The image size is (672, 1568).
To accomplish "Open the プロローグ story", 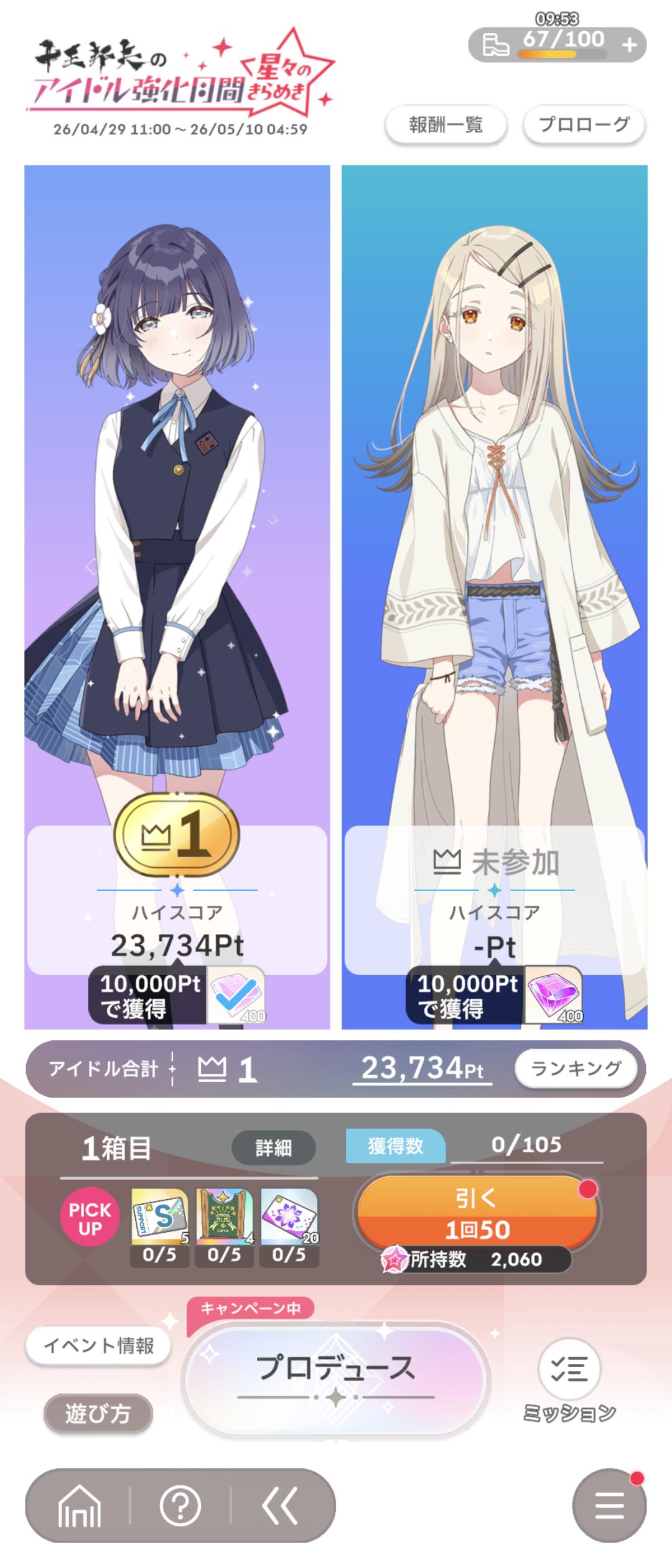I will [584, 125].
